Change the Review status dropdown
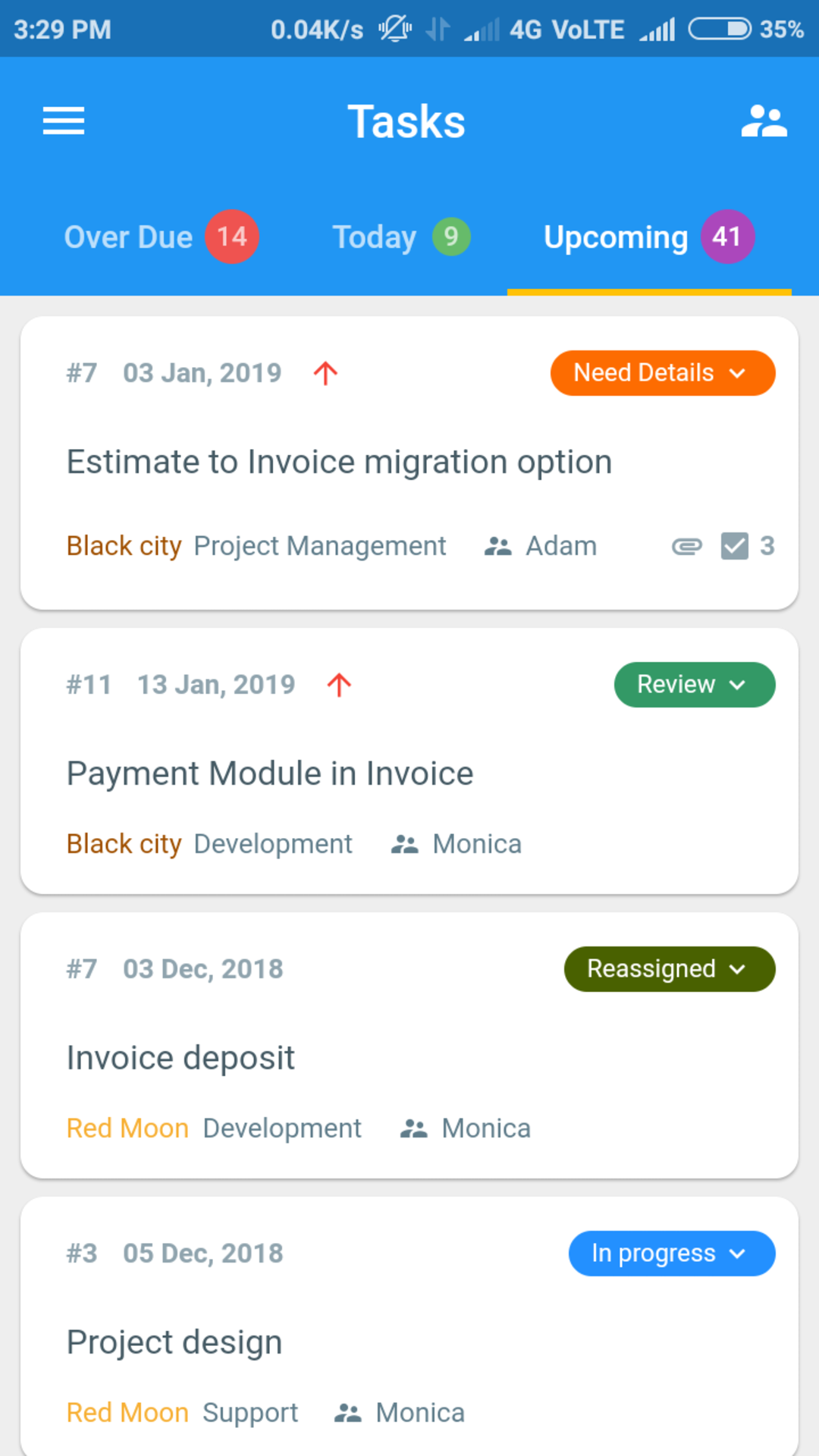The width and height of the screenshot is (819, 1456). (x=695, y=685)
